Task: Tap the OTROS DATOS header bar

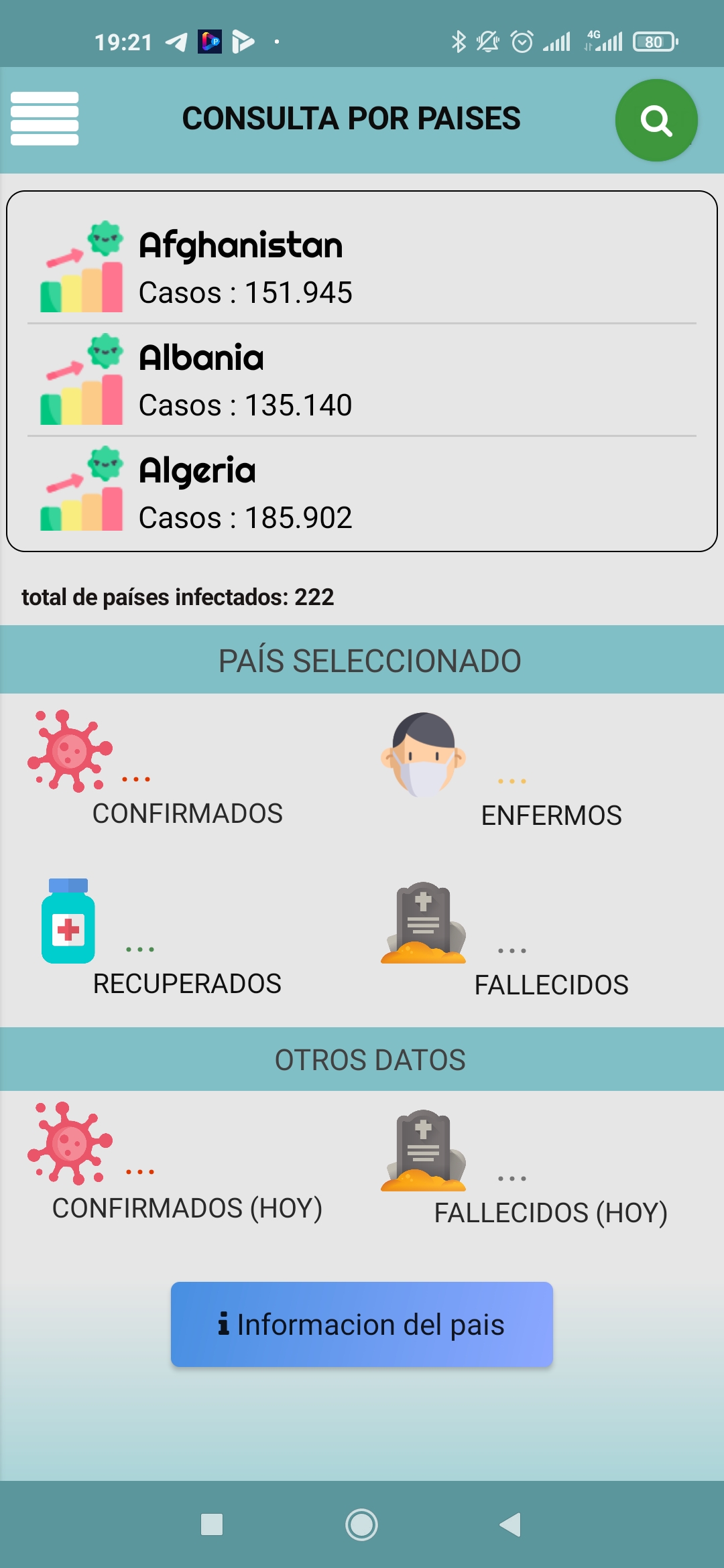Action: (x=362, y=1059)
